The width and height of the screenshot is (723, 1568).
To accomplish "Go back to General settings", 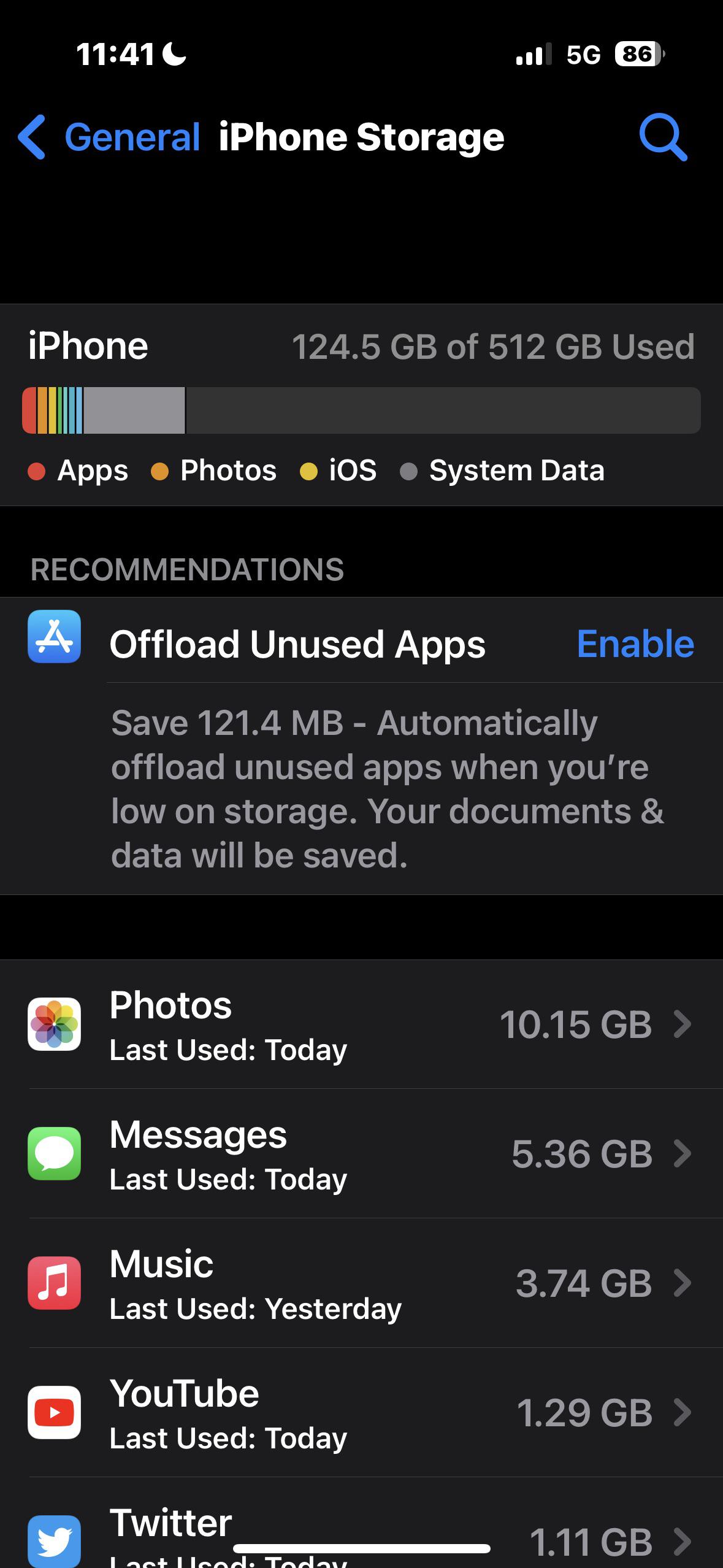I will [x=110, y=137].
